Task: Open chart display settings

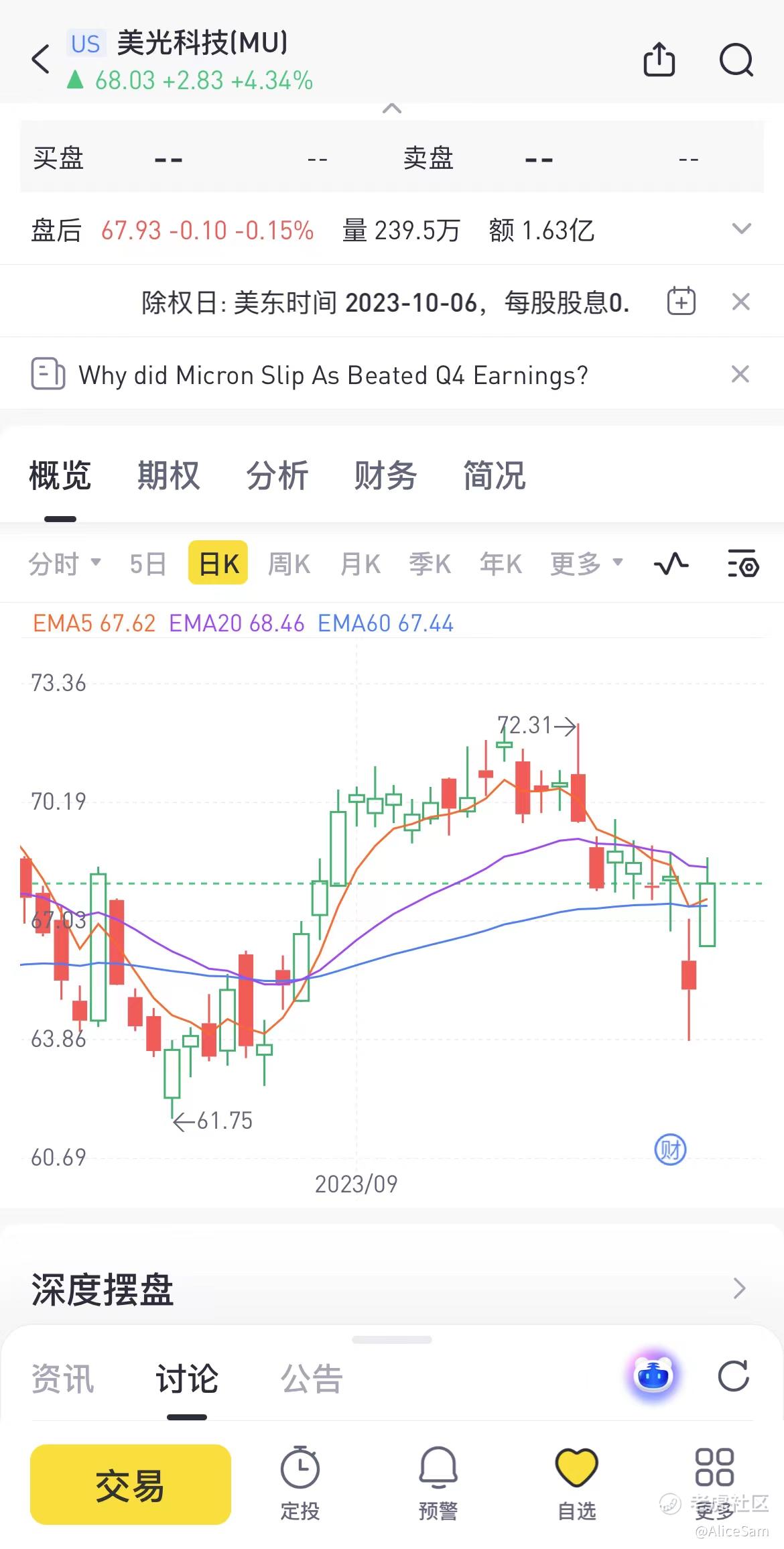Action: 742,564
